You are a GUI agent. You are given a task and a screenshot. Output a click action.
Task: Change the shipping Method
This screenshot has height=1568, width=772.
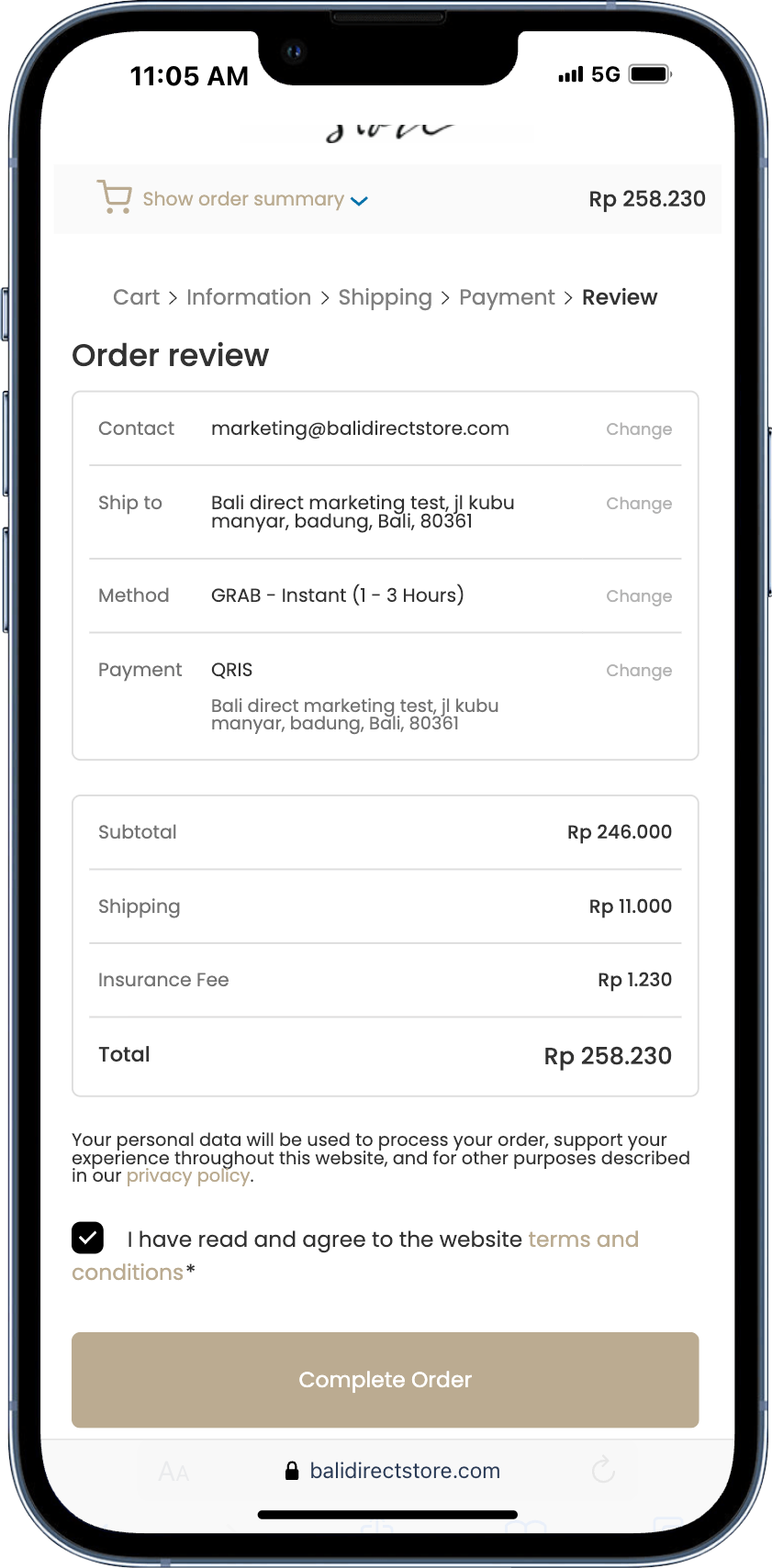(x=639, y=596)
